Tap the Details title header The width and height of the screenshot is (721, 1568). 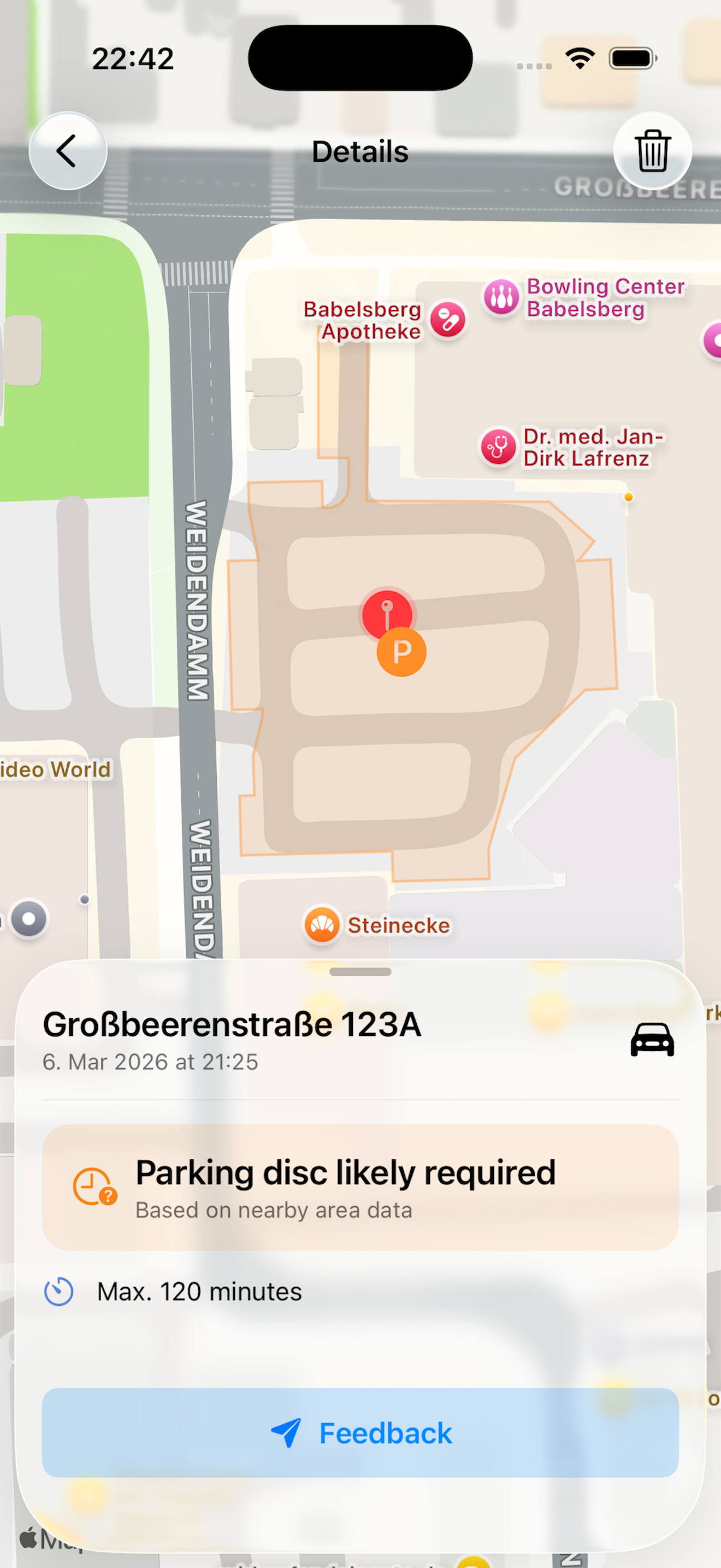tap(360, 151)
